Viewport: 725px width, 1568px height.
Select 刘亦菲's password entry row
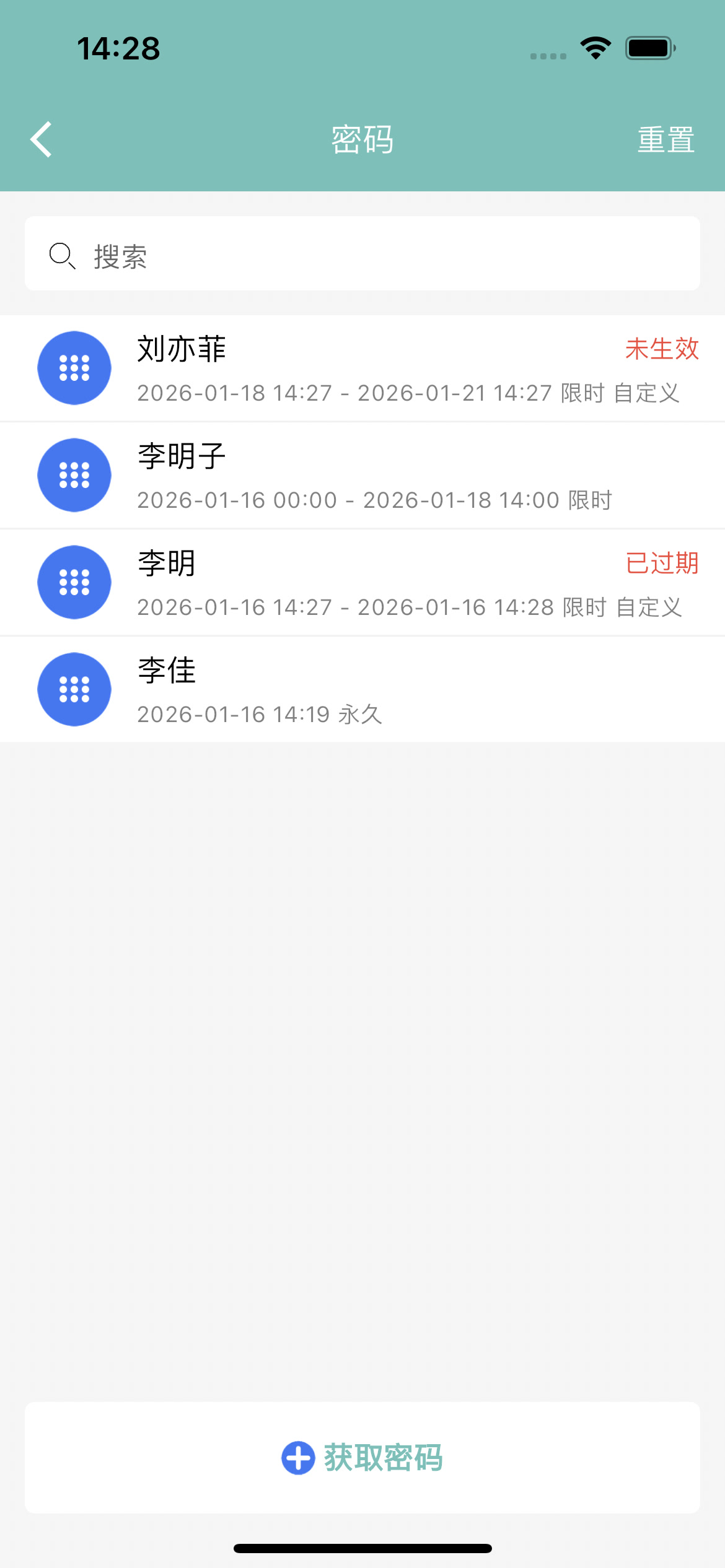[x=362, y=368]
